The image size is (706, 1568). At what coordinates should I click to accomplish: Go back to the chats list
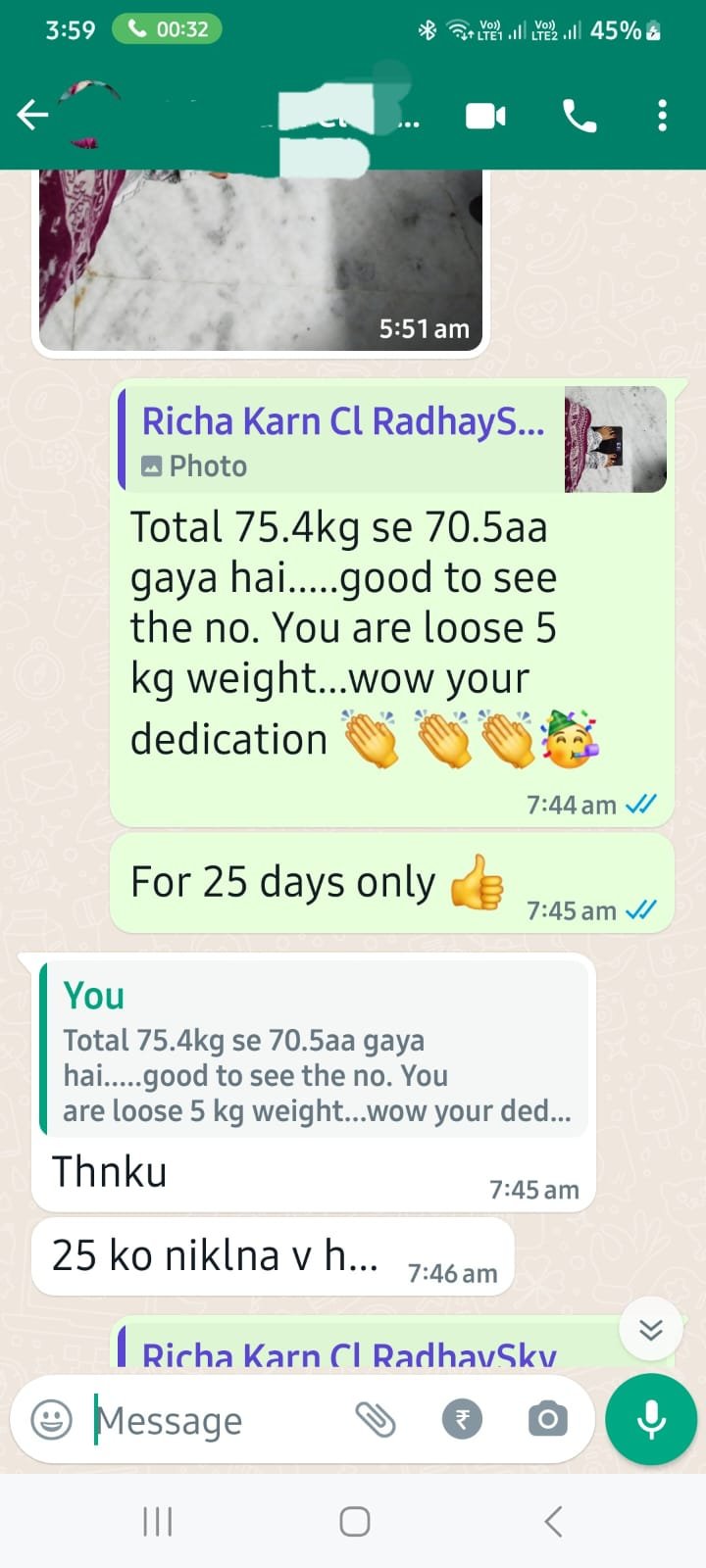(32, 116)
